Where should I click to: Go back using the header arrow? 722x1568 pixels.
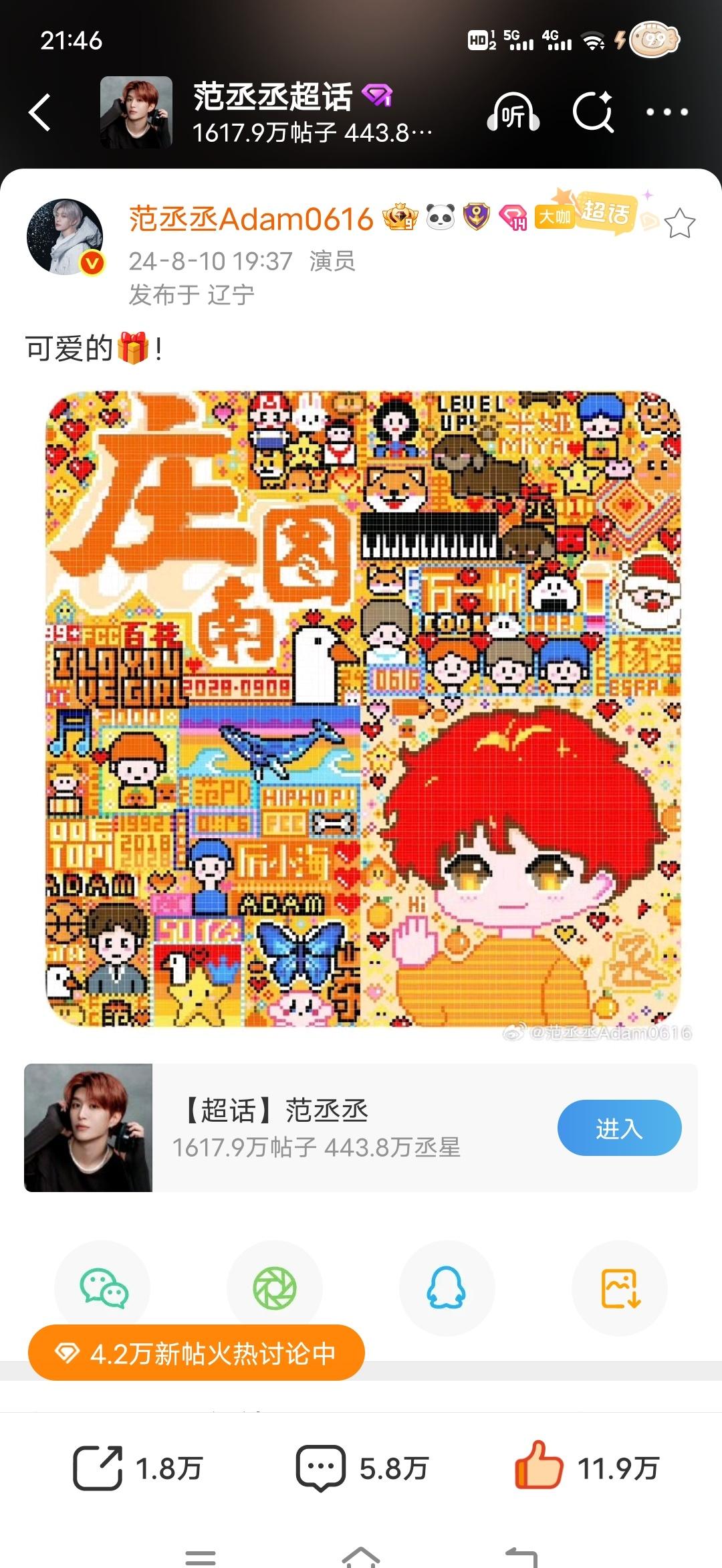[40, 112]
